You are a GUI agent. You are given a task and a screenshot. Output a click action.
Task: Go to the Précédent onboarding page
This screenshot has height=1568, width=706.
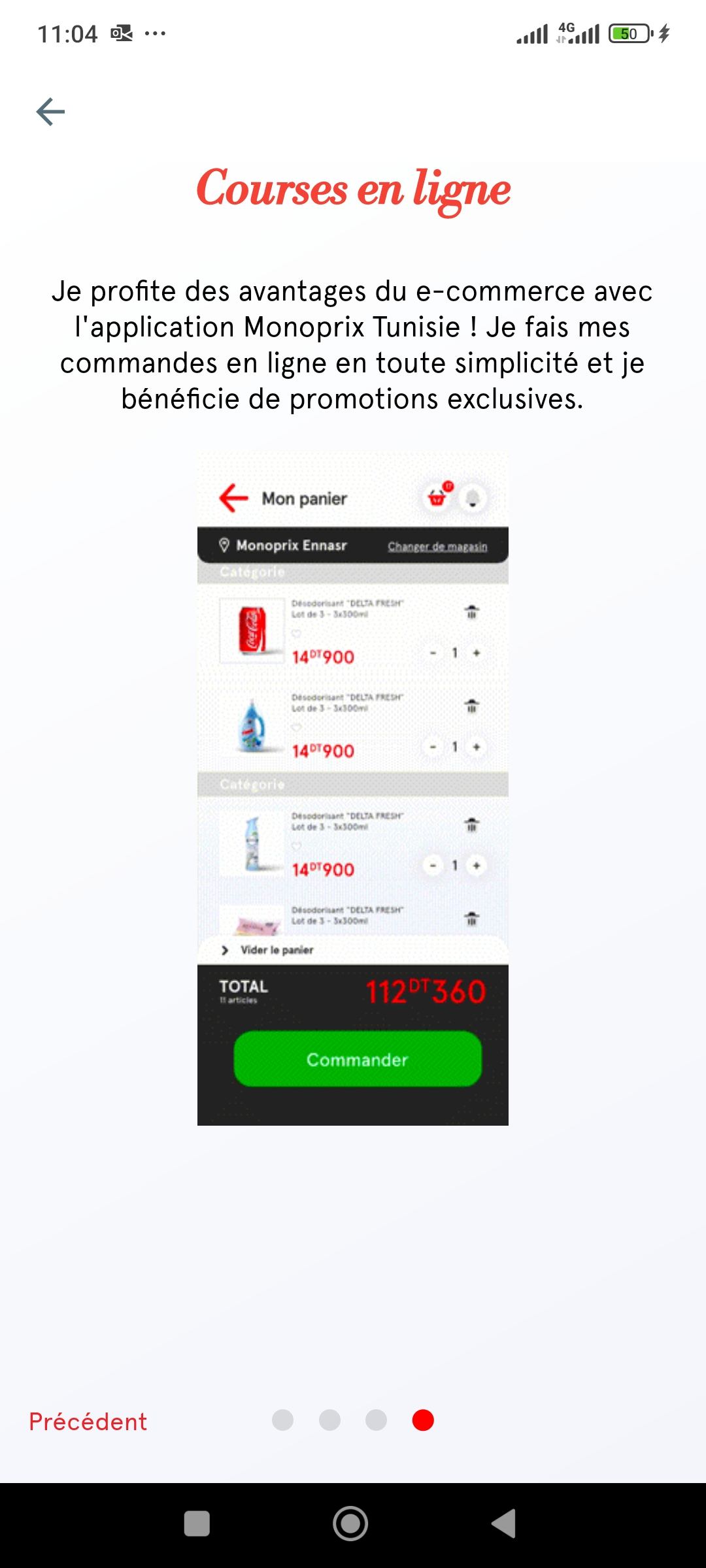[x=88, y=1421]
